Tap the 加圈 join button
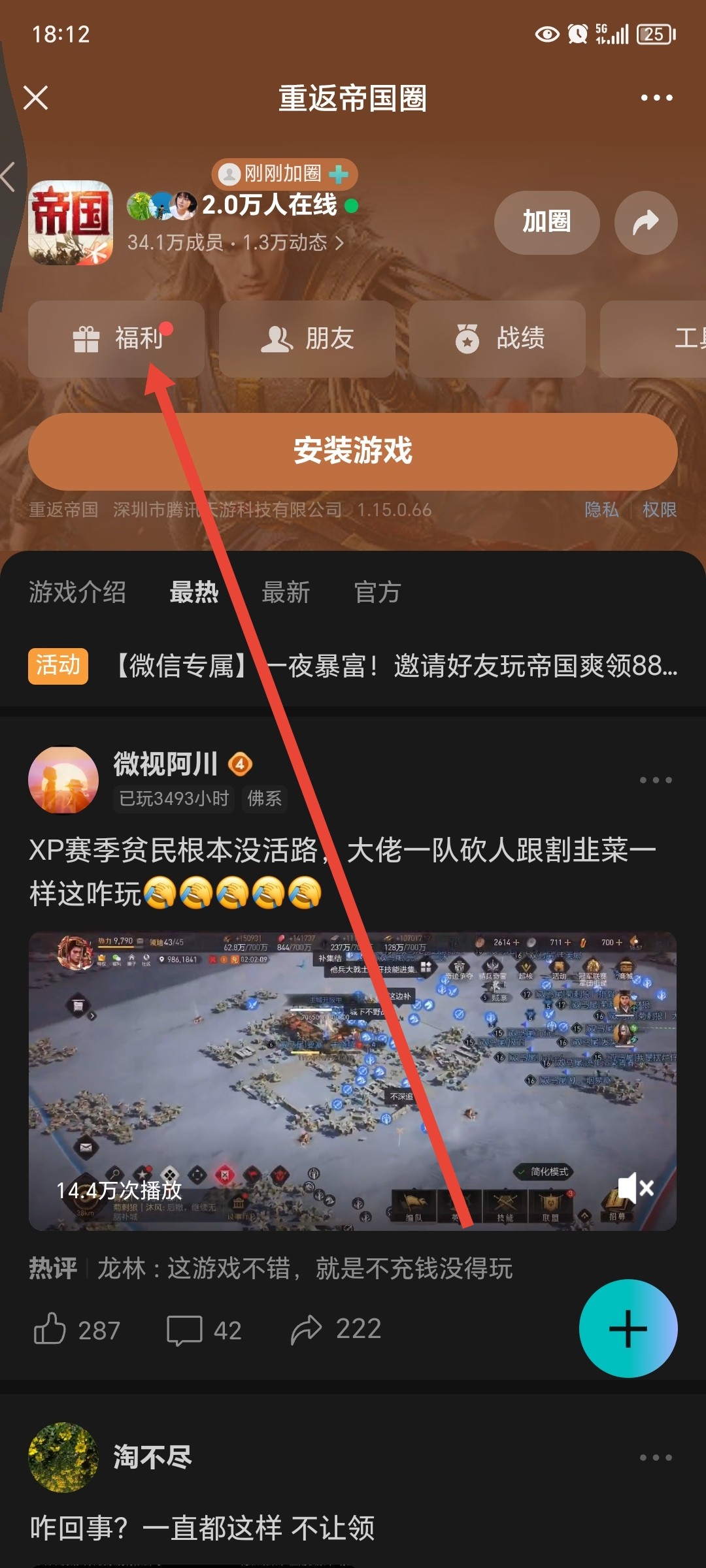This screenshot has height=1568, width=706. (546, 222)
